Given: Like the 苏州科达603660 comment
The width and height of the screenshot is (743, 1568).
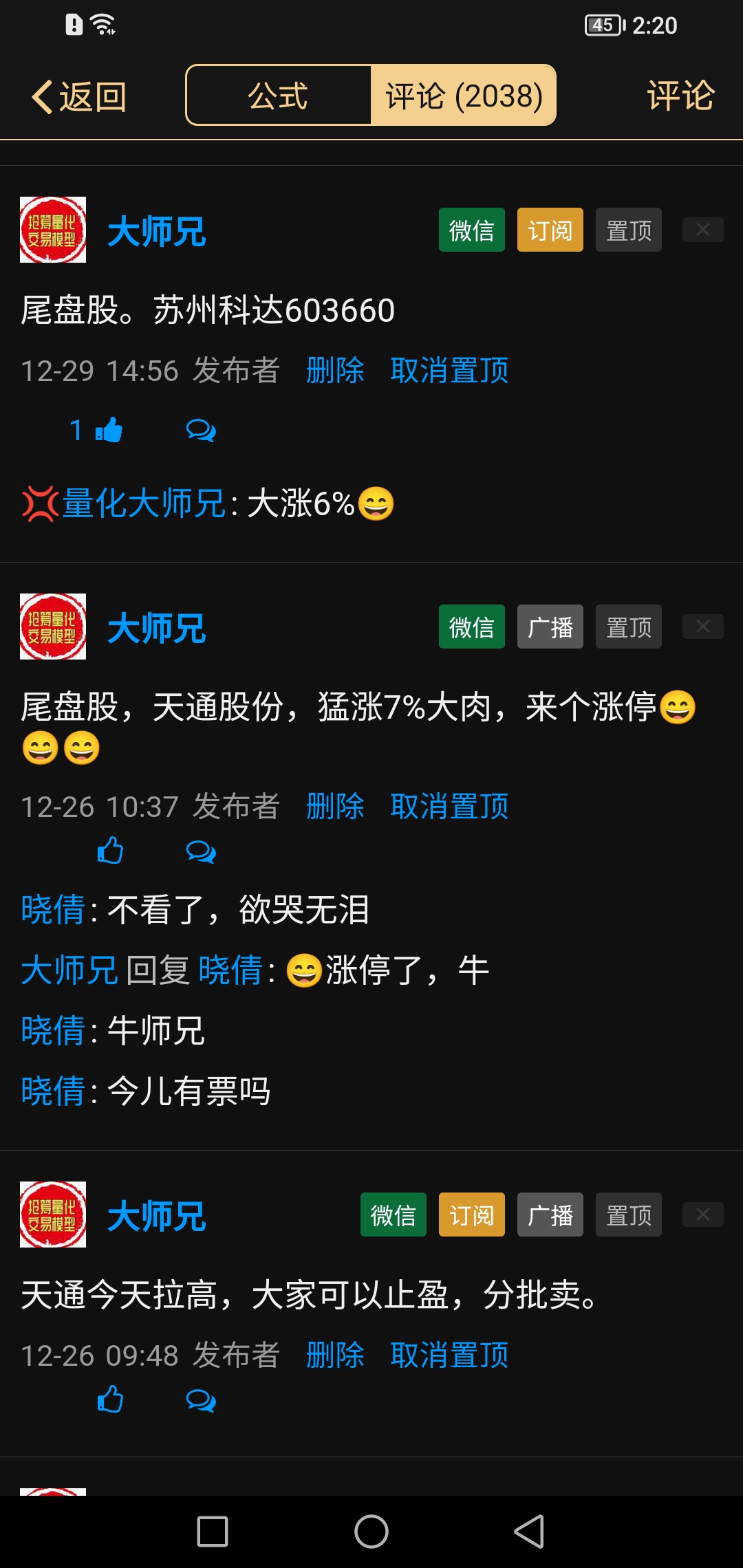Looking at the screenshot, I should (108, 431).
